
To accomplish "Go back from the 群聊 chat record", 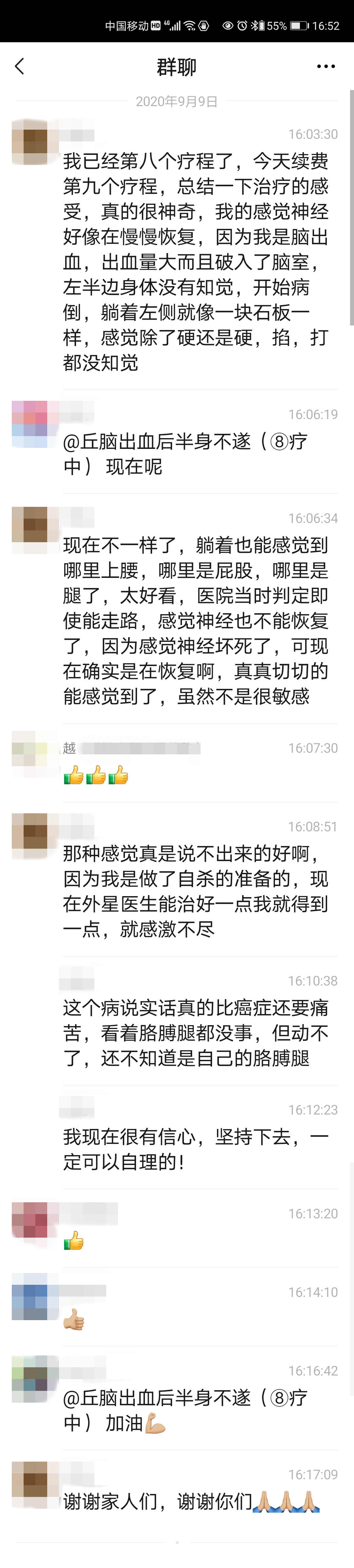I will pos(19,66).
